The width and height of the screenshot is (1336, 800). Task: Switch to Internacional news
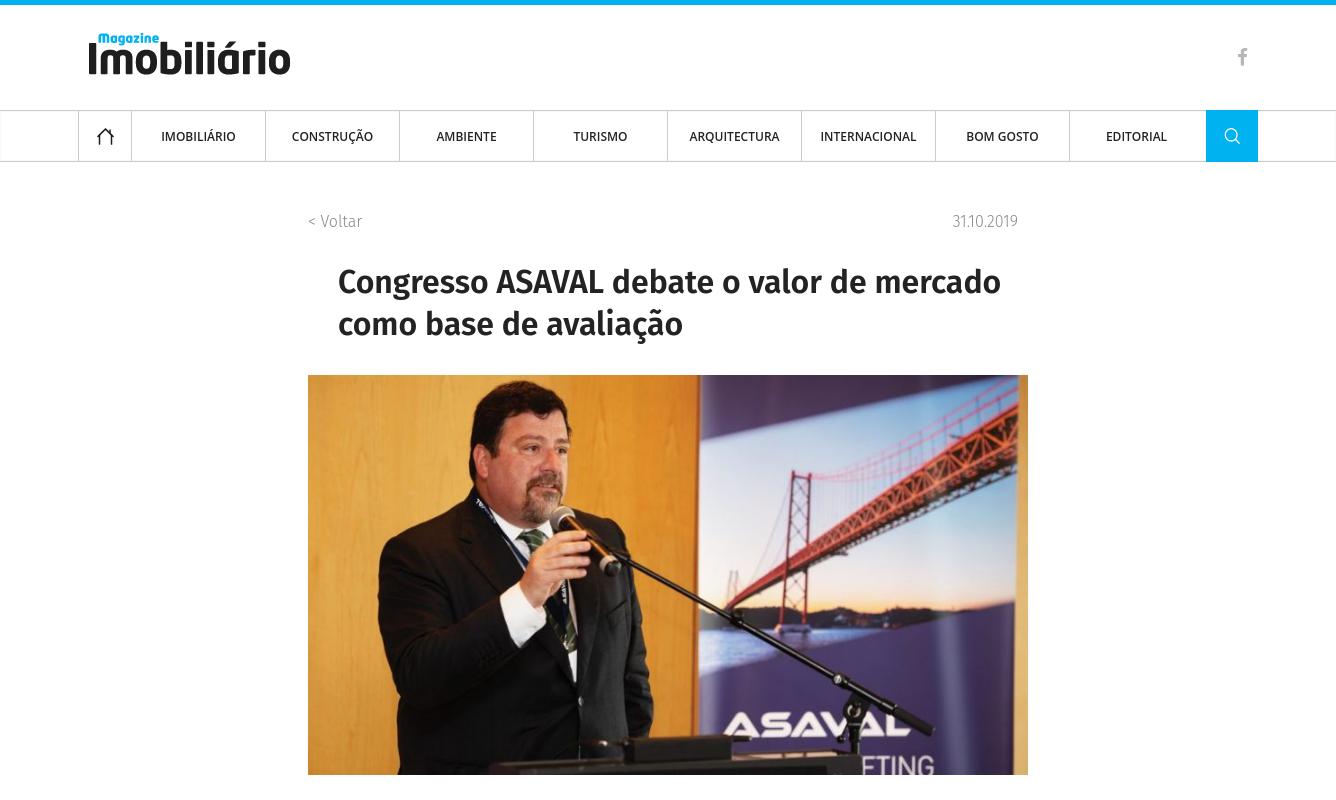coord(868,136)
